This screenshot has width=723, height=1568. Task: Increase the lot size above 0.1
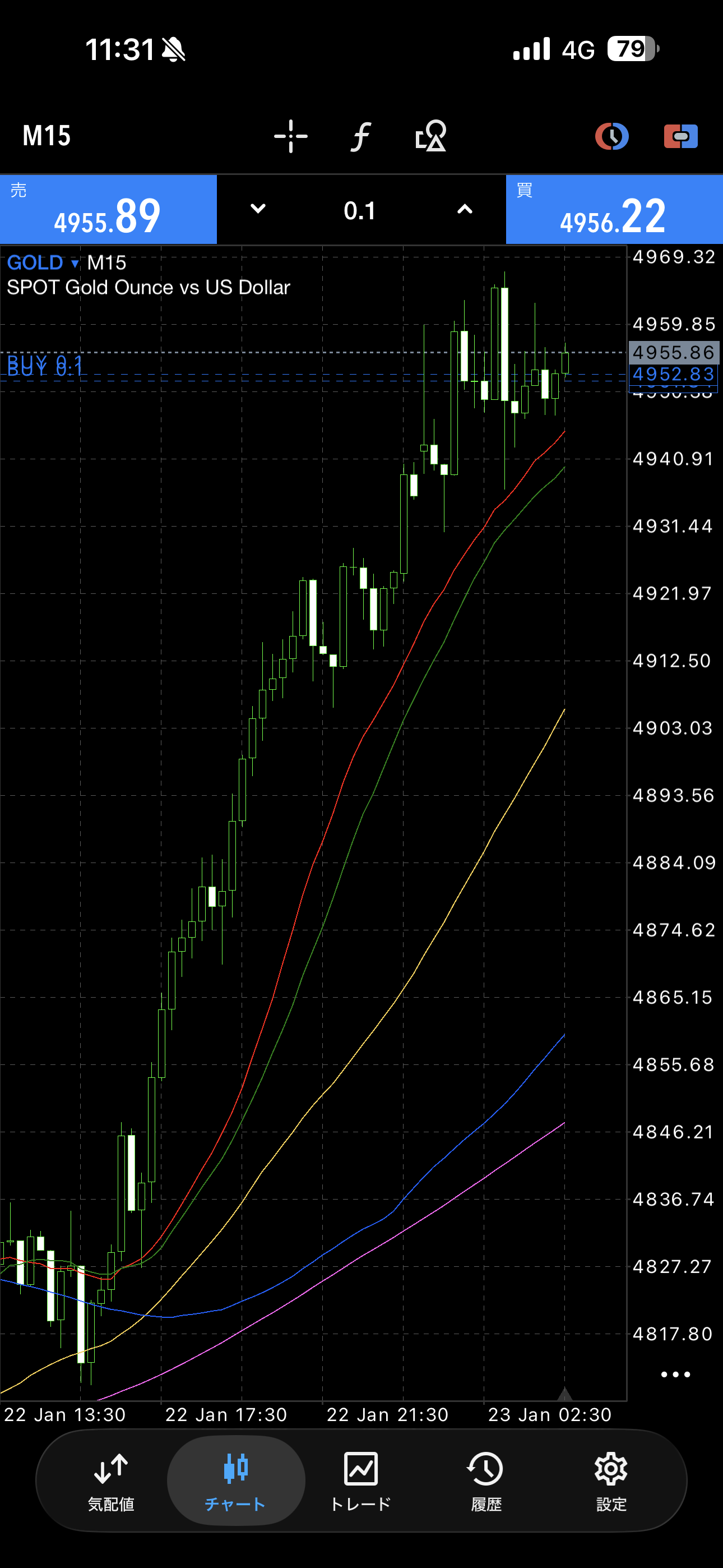tap(465, 209)
